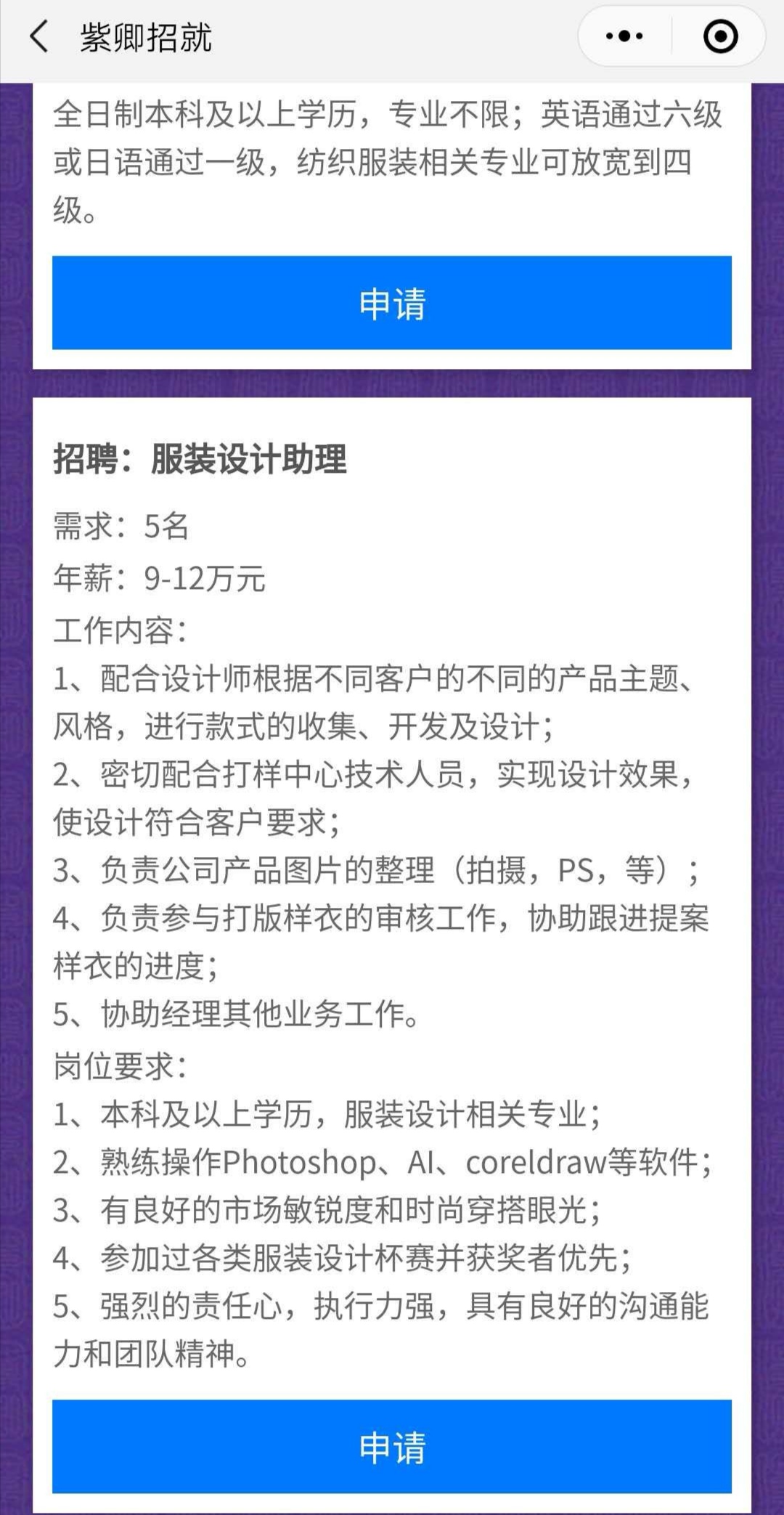The height and width of the screenshot is (1515, 784).
Task: Go back from 紫卿招就 page
Action: click(x=39, y=36)
